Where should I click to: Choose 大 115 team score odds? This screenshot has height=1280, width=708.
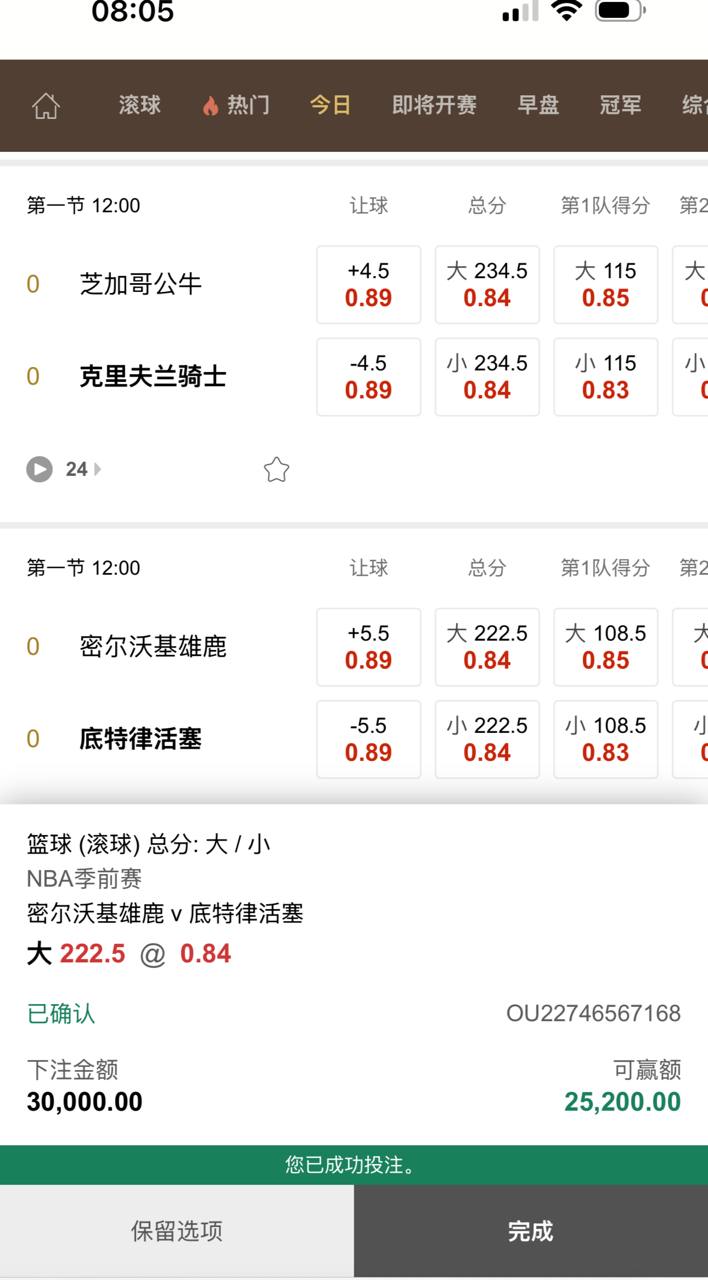coord(605,285)
